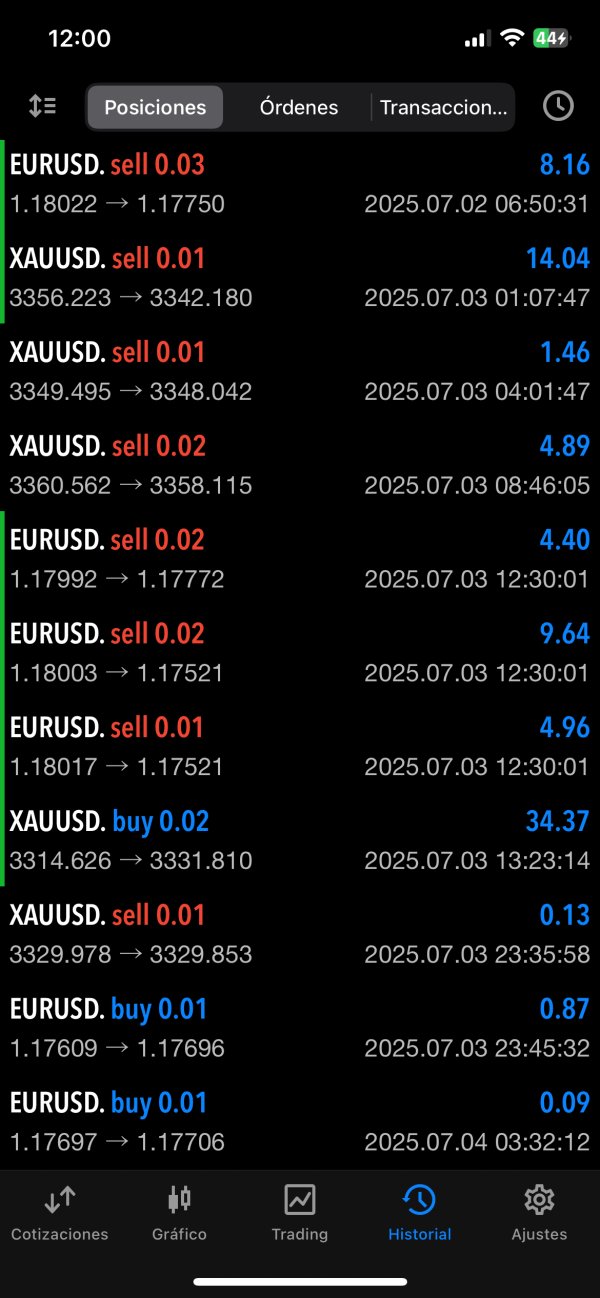Screen dimensions: 600x1298
Task: Open EURUSD sell with 4.96 profit
Action: click(300, 747)
